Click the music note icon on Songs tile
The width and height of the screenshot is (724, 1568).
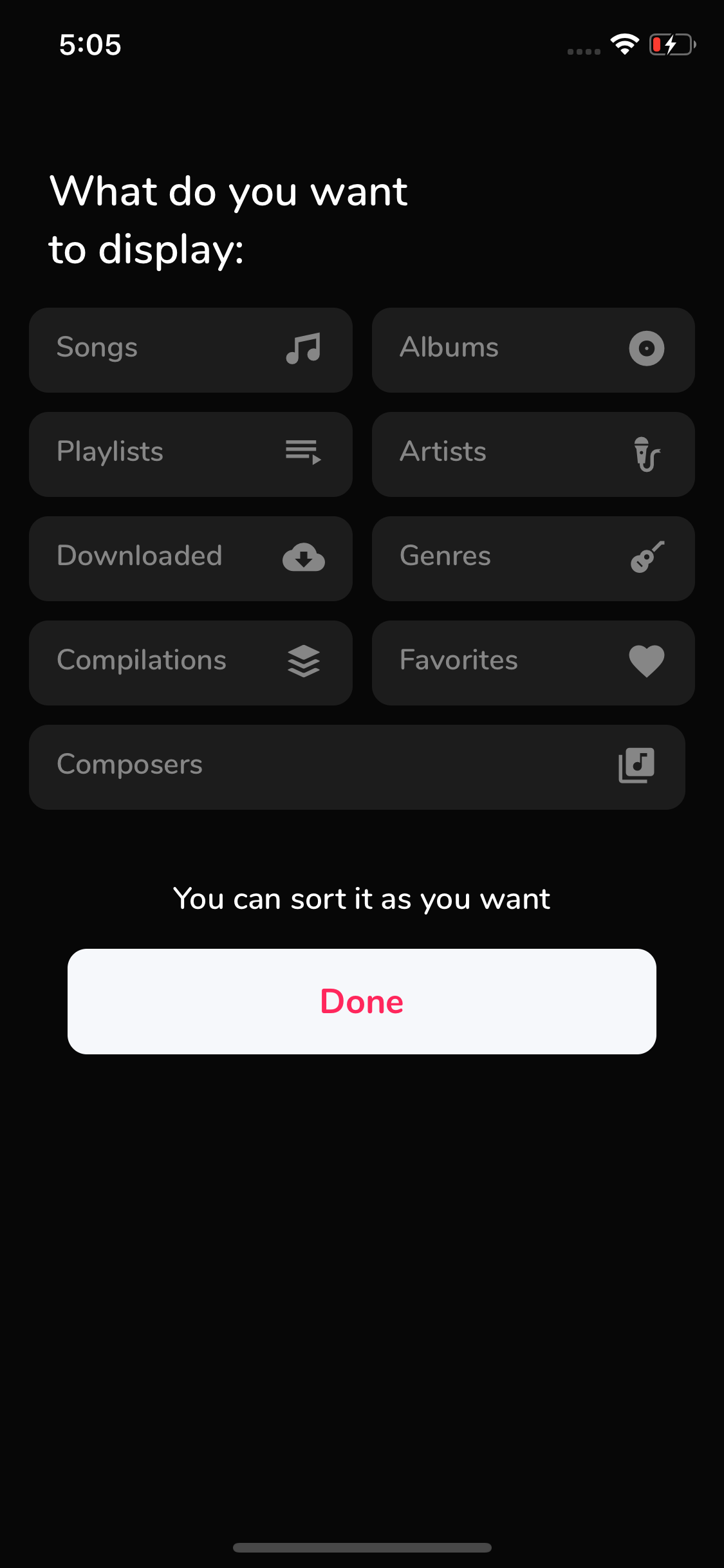coord(302,348)
